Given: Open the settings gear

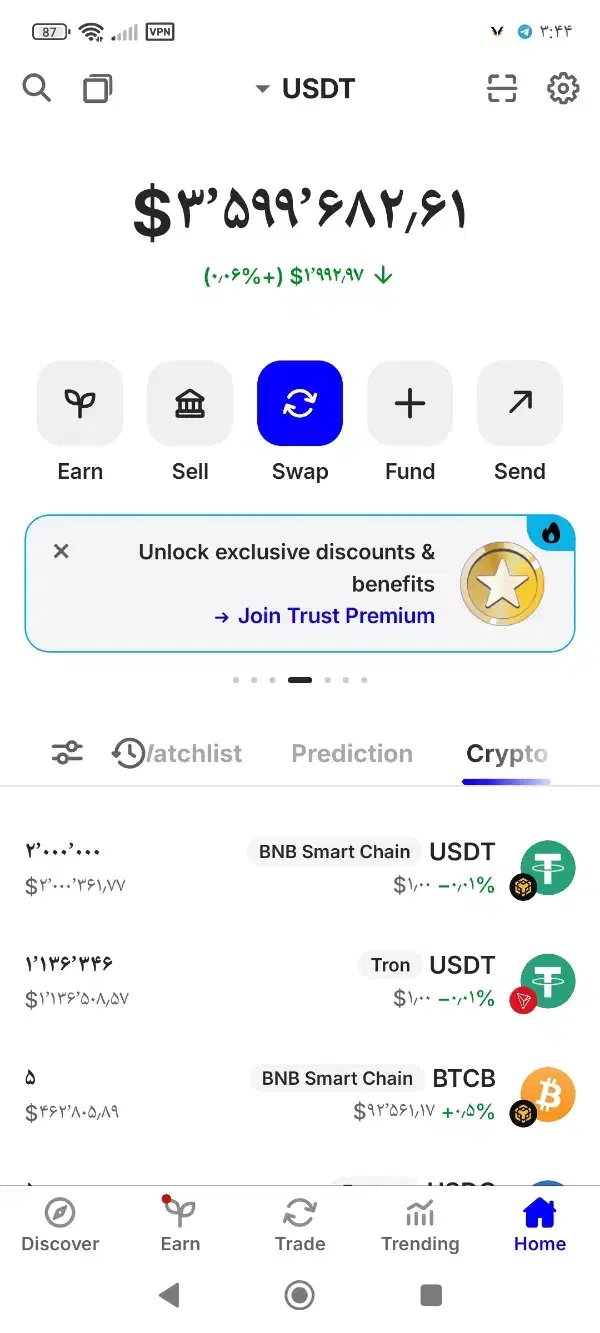Looking at the screenshot, I should click(x=563, y=89).
